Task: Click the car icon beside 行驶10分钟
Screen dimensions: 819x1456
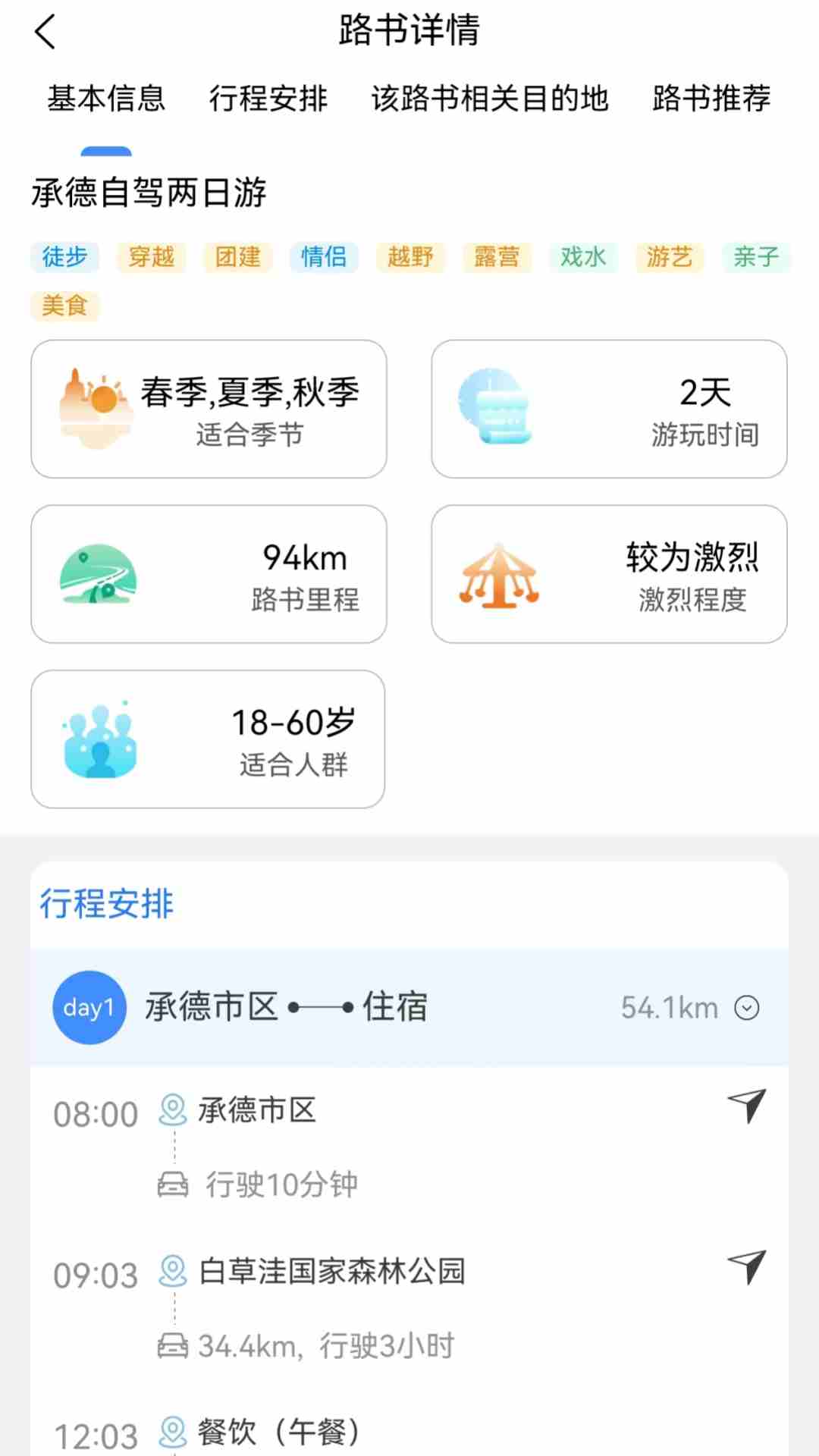Action: 173,1183
